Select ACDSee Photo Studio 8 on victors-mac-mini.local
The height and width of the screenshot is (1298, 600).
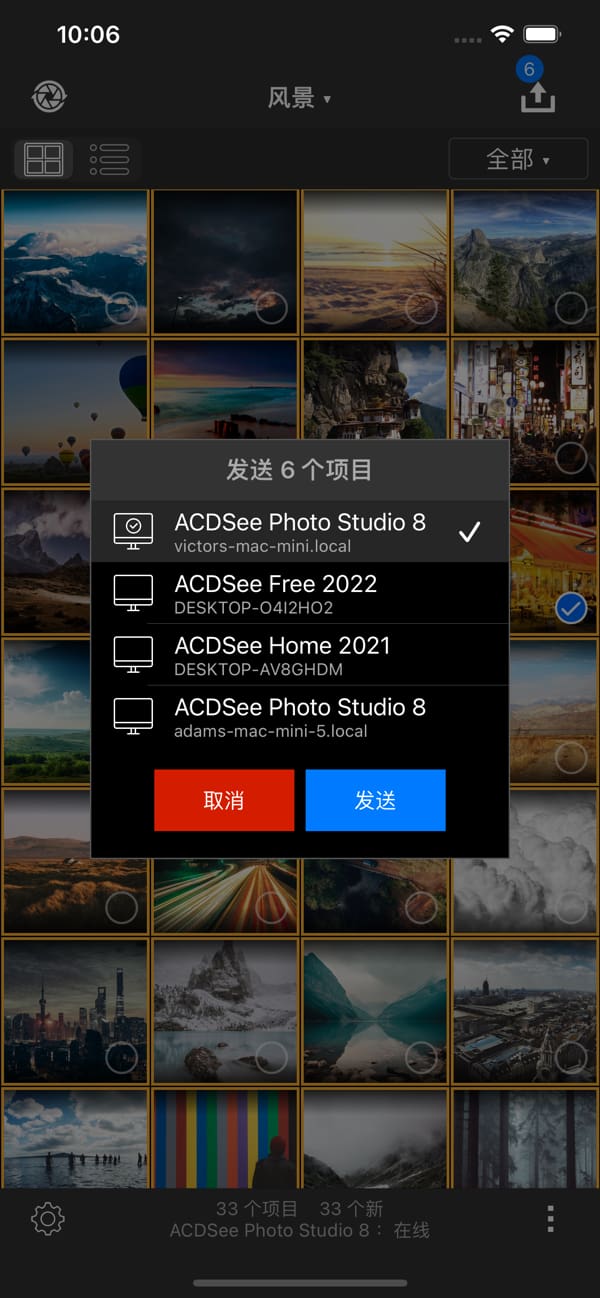pyautogui.click(x=300, y=531)
